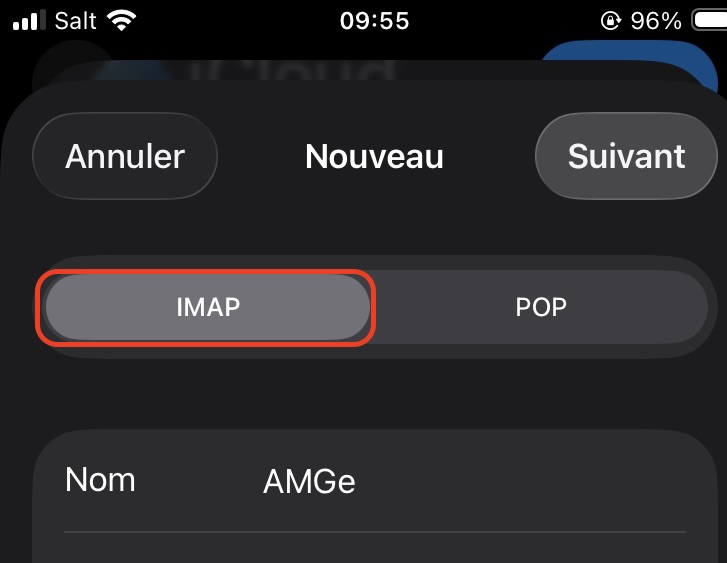Tap Suivant to continue
This screenshot has height=563, width=727.
pos(626,157)
